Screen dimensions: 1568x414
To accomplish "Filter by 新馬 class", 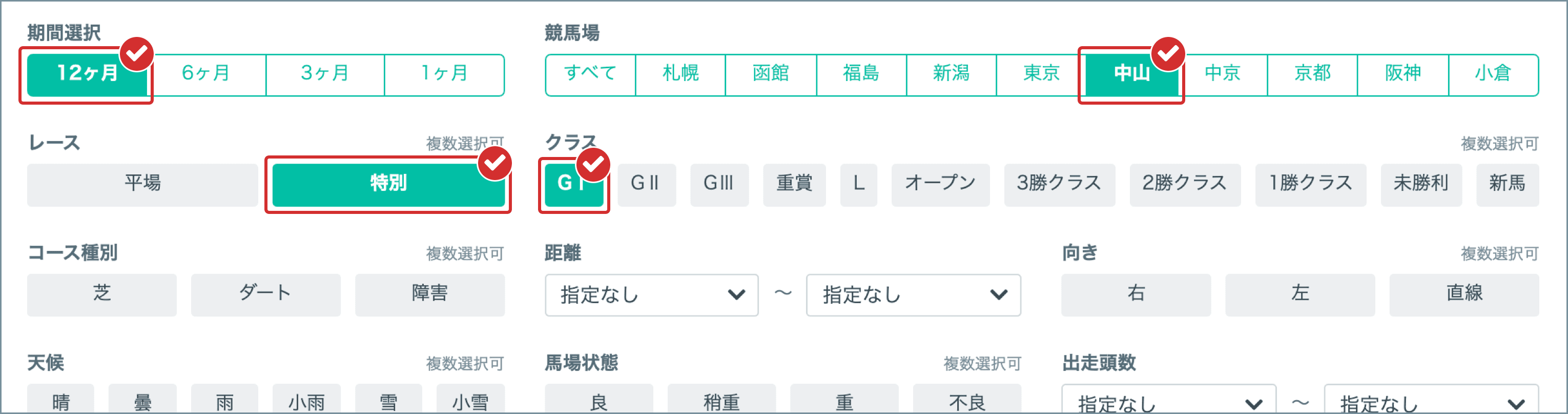I will click(x=1507, y=184).
